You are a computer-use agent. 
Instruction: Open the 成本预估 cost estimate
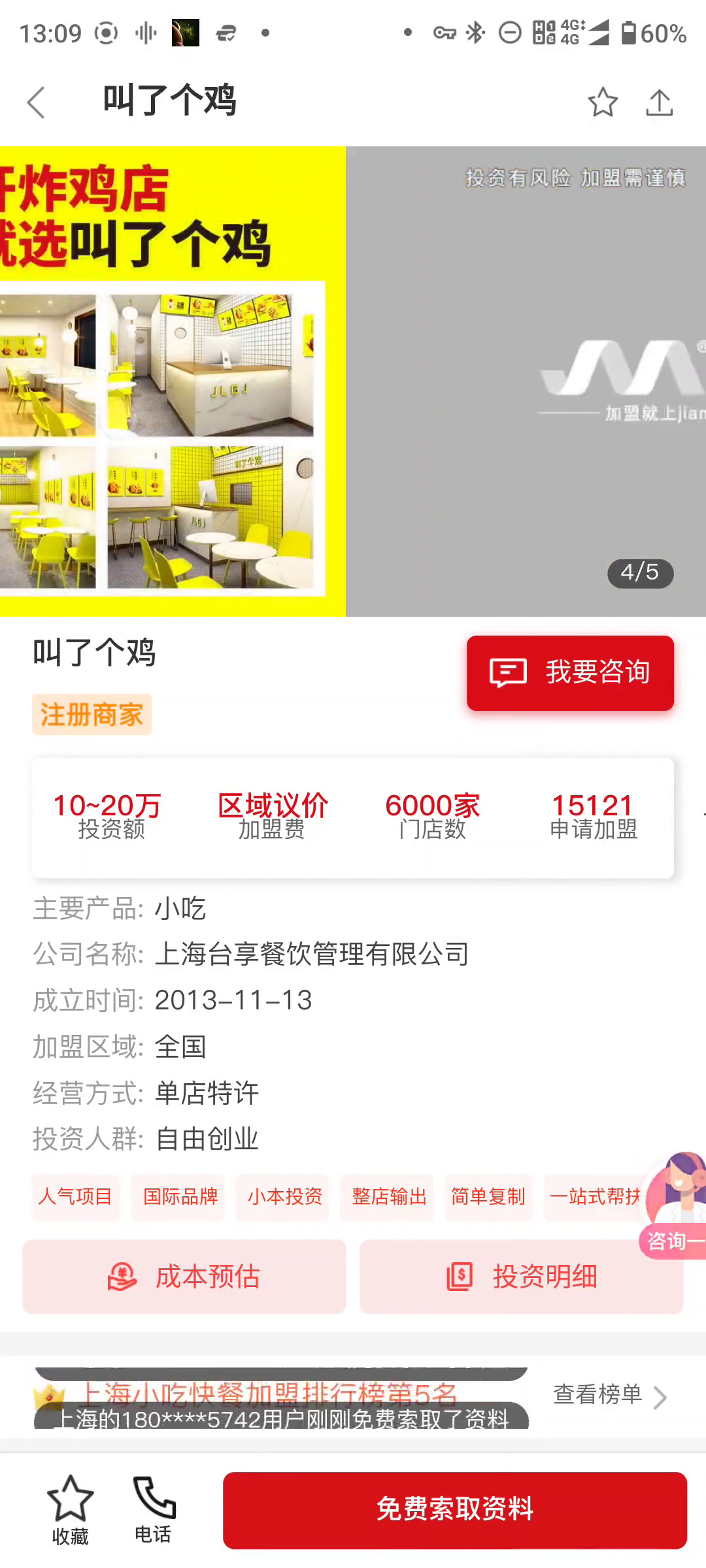(x=184, y=1276)
